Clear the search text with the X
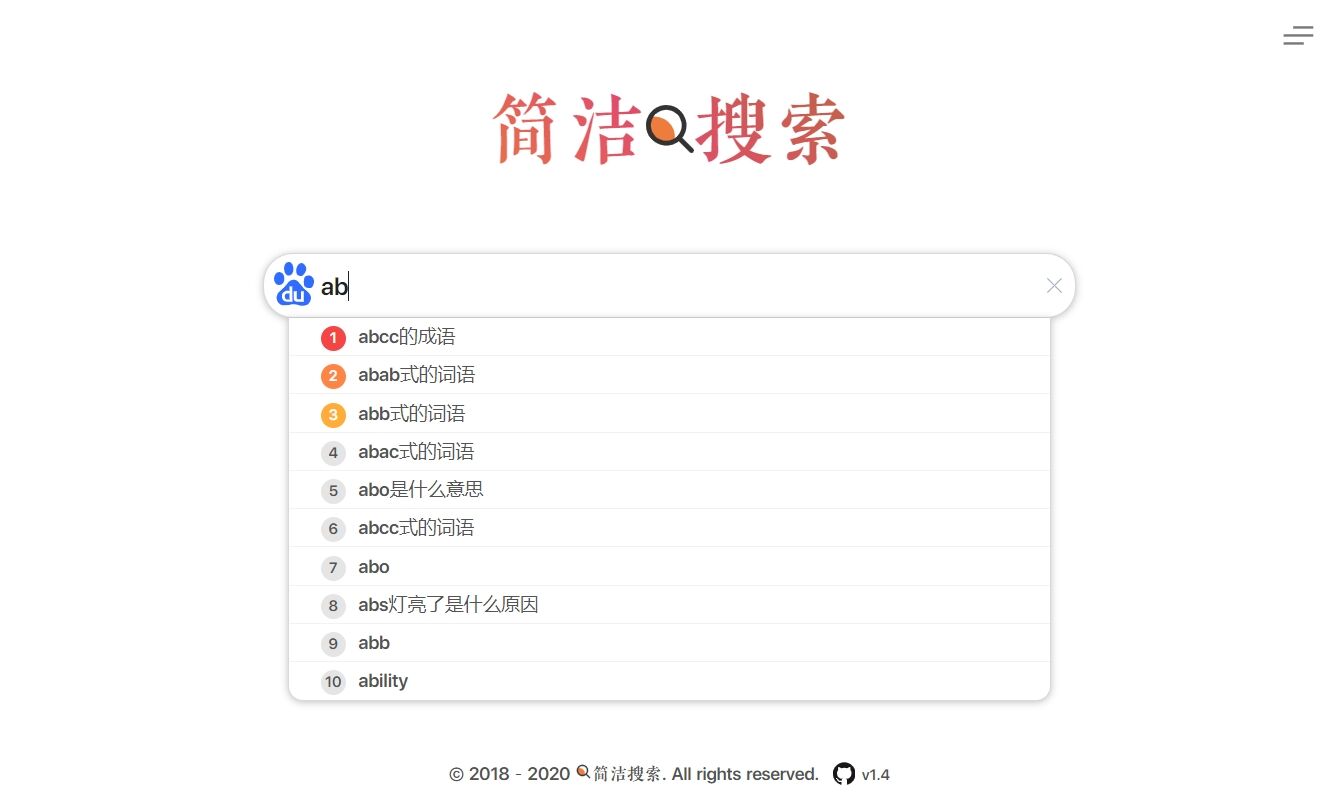Screen dimensions: 1338x796 coord(1054,286)
